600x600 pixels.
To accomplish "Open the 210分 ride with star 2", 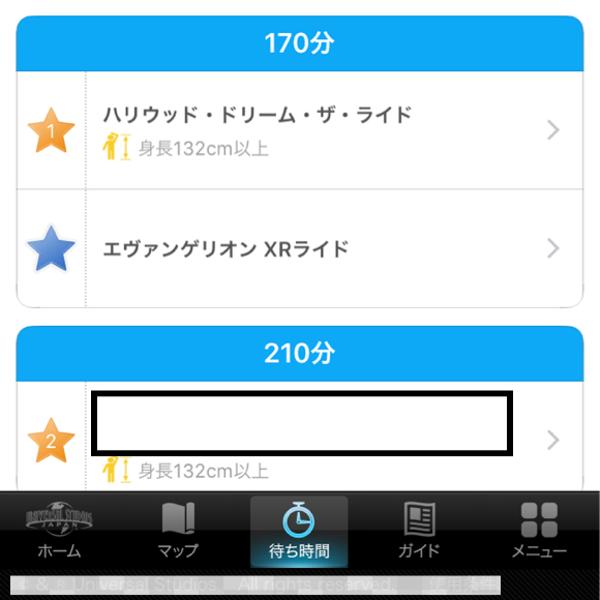I will tap(300, 438).
